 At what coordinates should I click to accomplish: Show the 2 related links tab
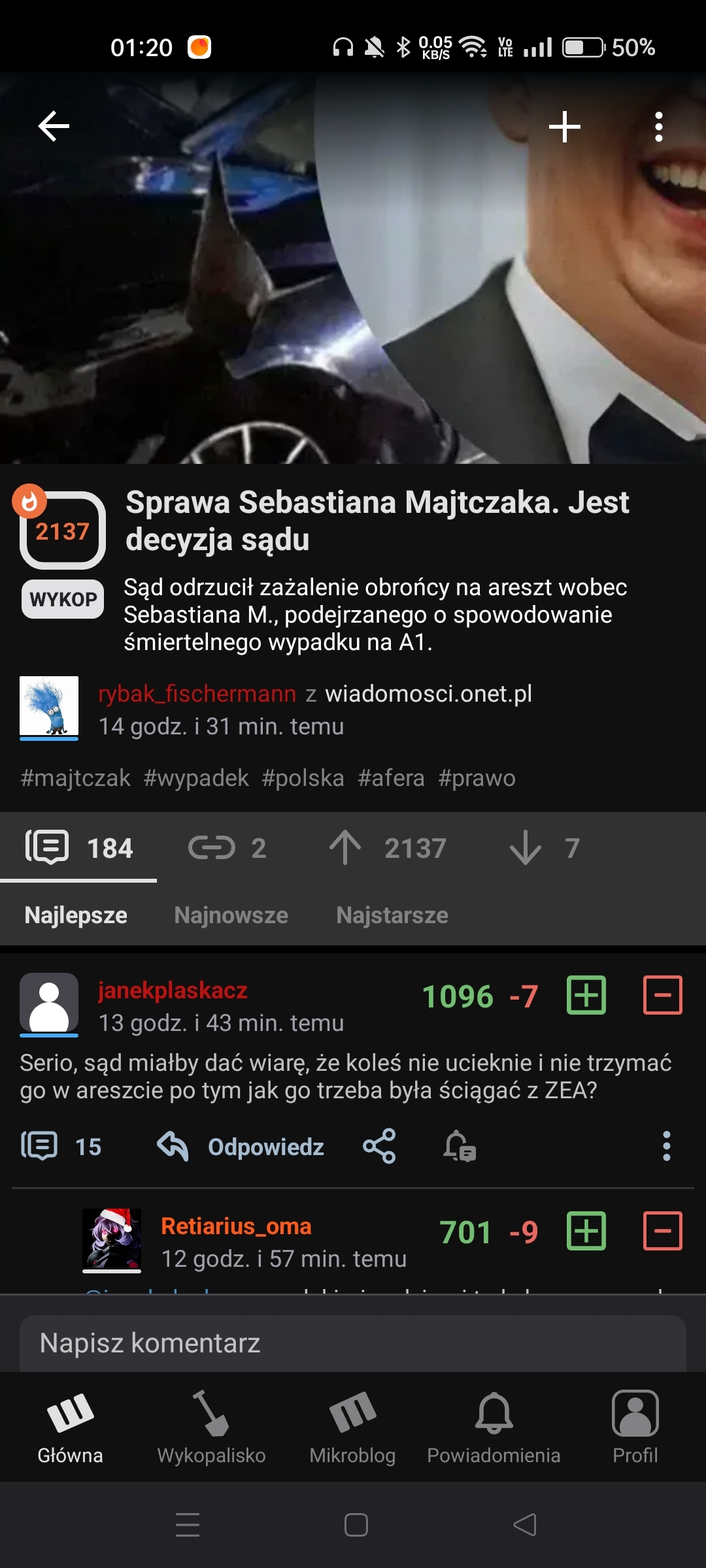(x=227, y=848)
